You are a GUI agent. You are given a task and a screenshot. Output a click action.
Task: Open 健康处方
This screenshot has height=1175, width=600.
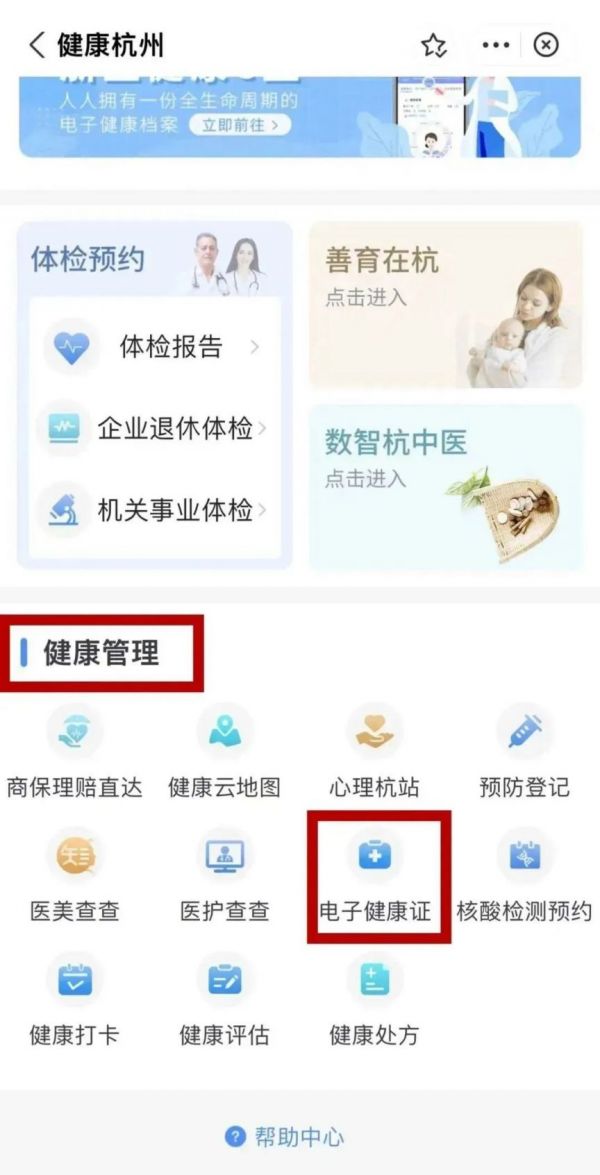pos(375,1000)
